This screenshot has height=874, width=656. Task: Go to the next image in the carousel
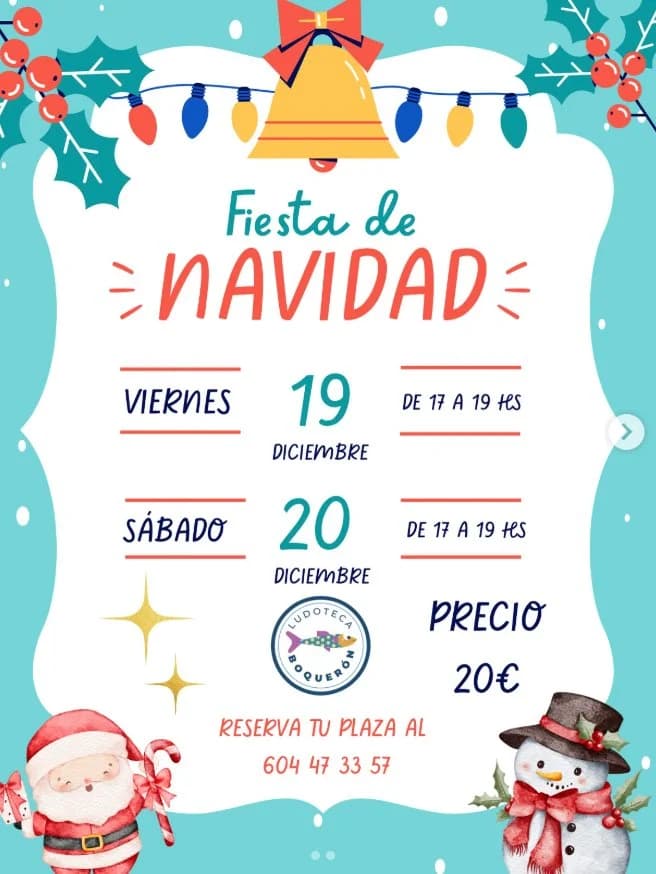pos(626,432)
